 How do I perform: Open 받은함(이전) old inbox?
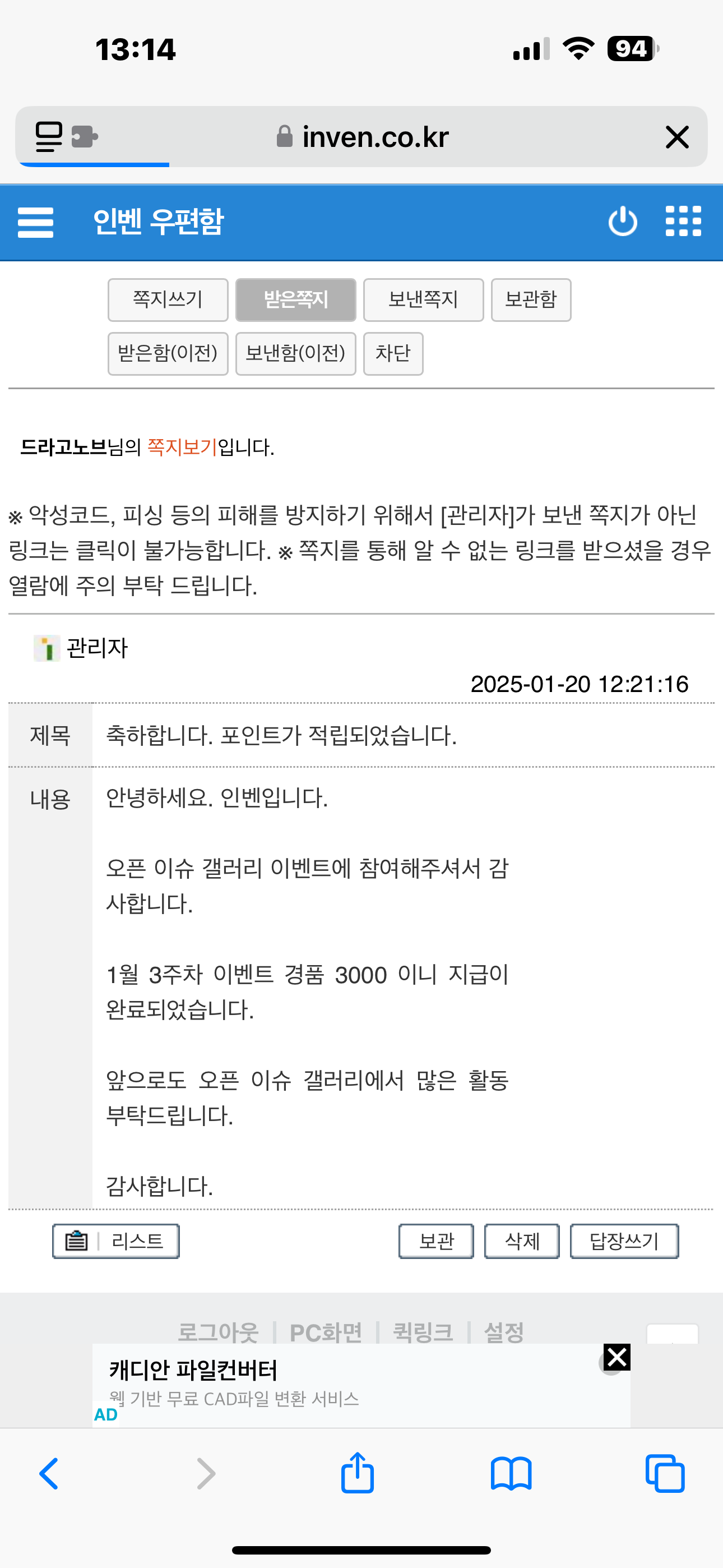point(168,353)
